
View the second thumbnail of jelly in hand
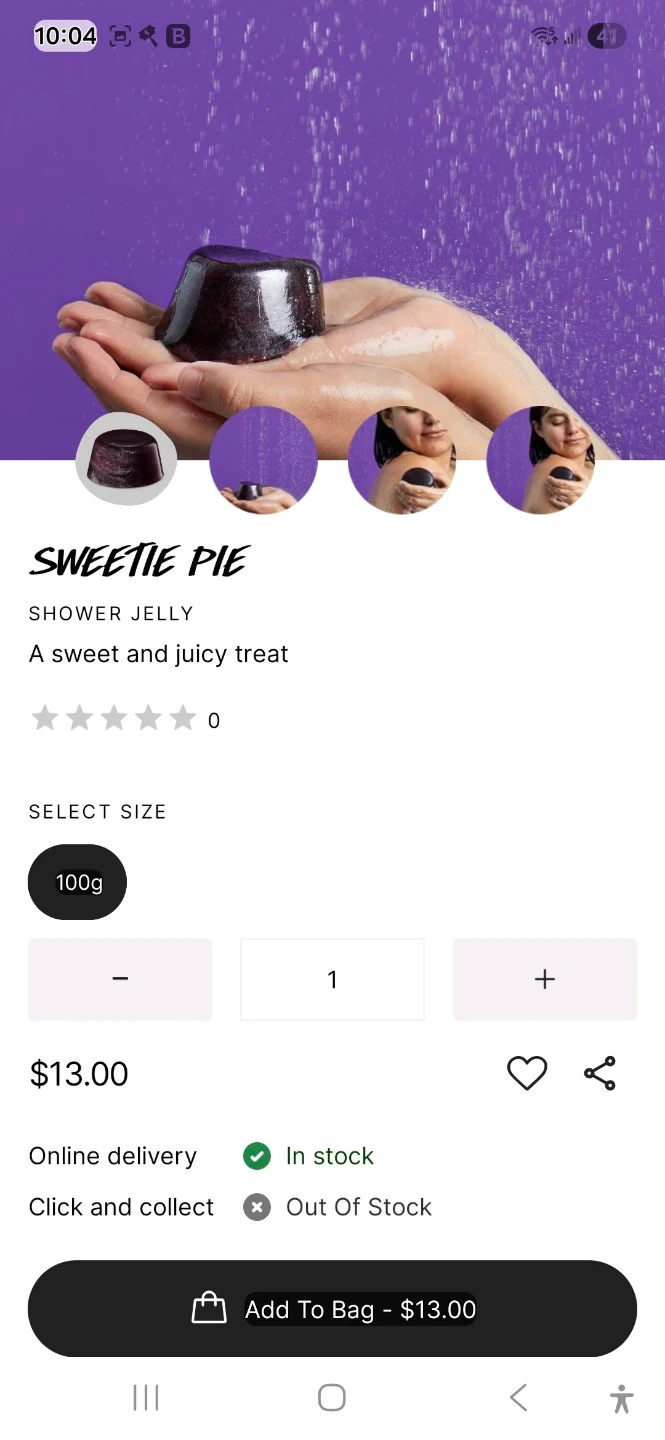pyautogui.click(x=264, y=460)
